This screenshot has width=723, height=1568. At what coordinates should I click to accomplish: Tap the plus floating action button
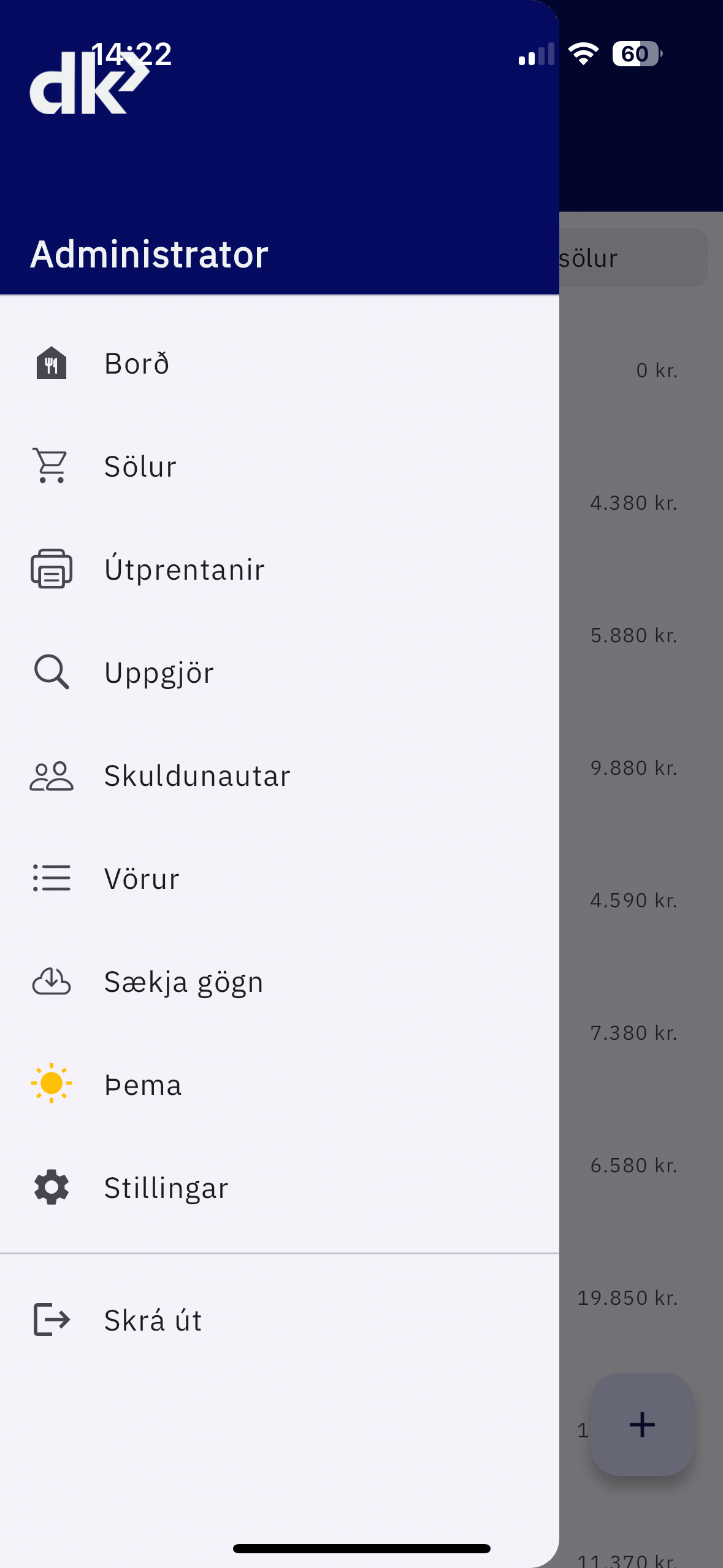(642, 1424)
